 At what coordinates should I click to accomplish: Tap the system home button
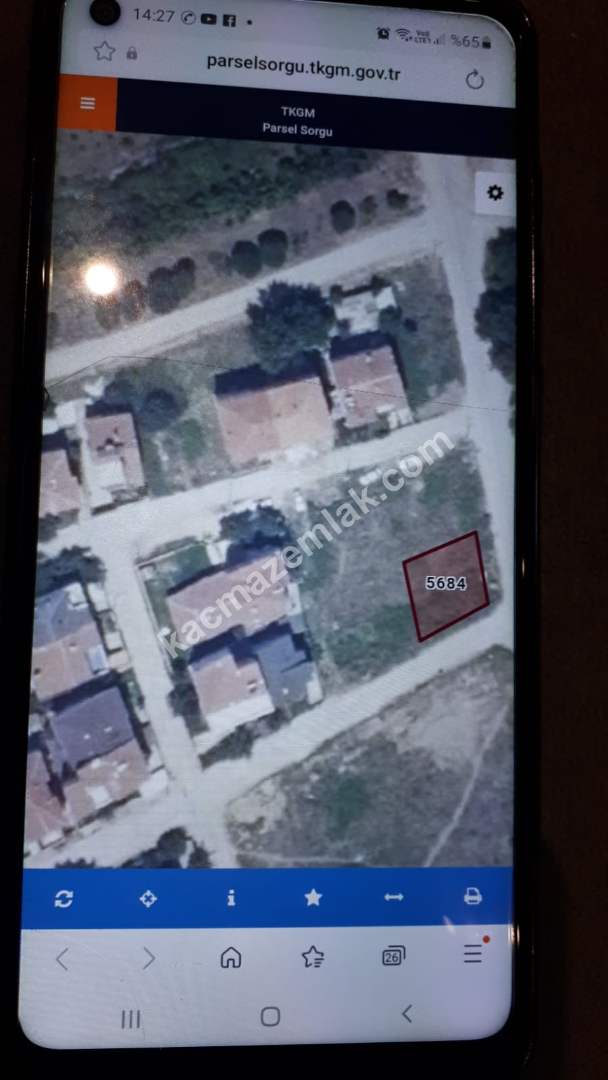pos(270,1017)
